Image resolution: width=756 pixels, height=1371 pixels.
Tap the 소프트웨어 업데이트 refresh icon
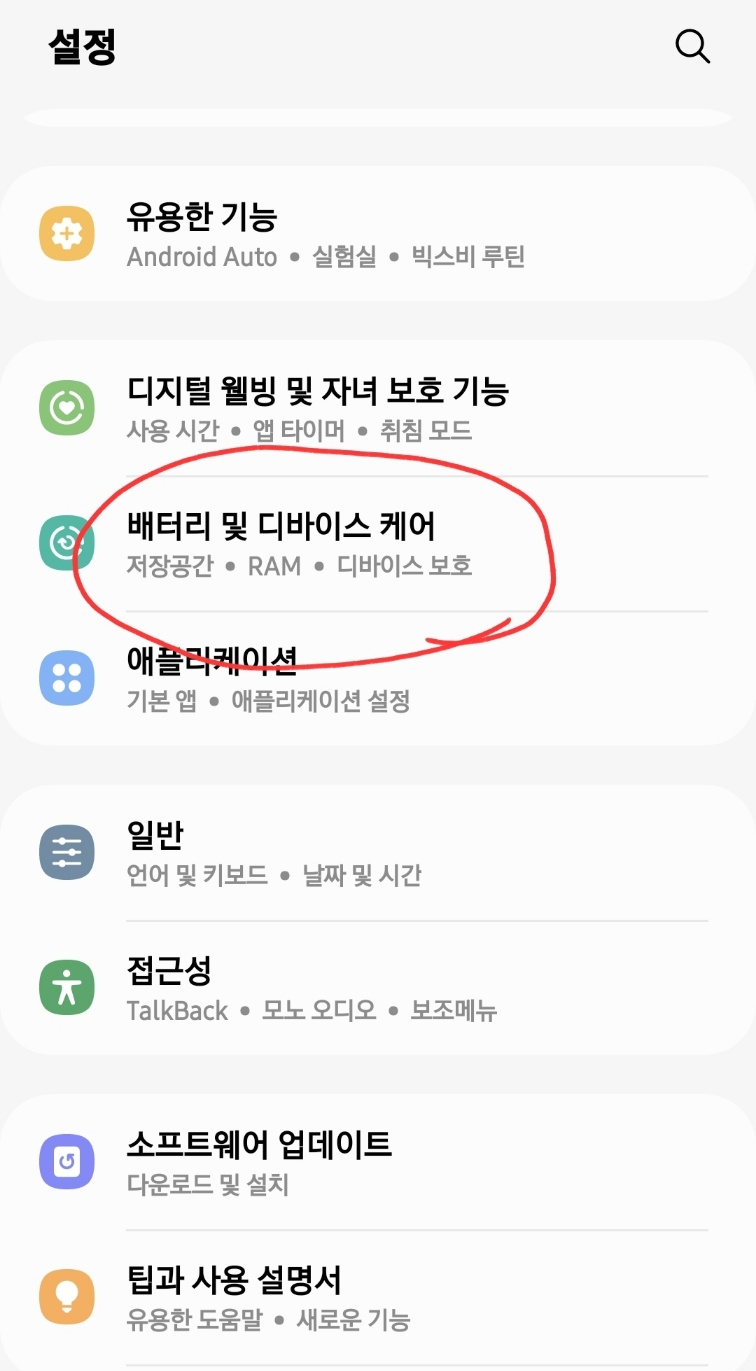tap(67, 1162)
